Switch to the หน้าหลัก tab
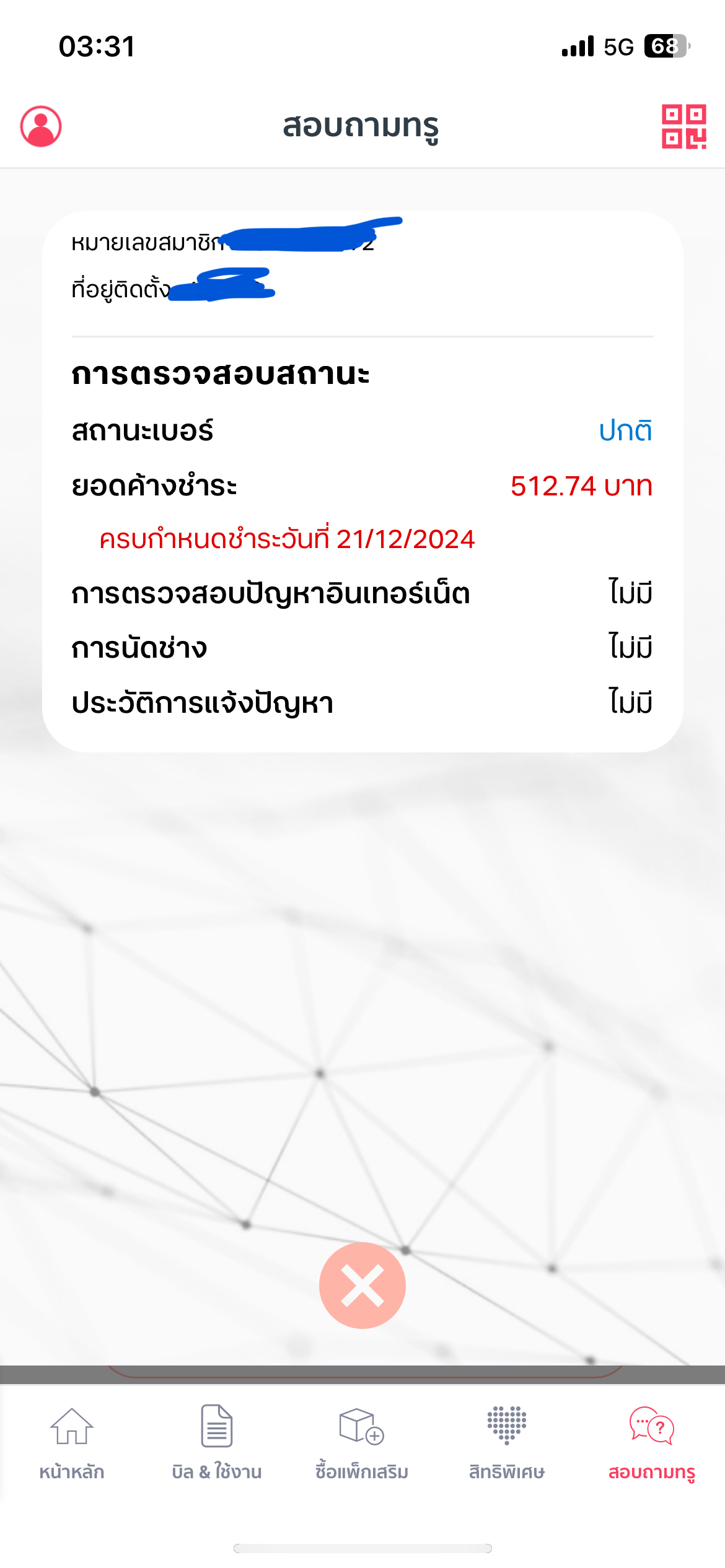725x1568 pixels. point(72,1442)
